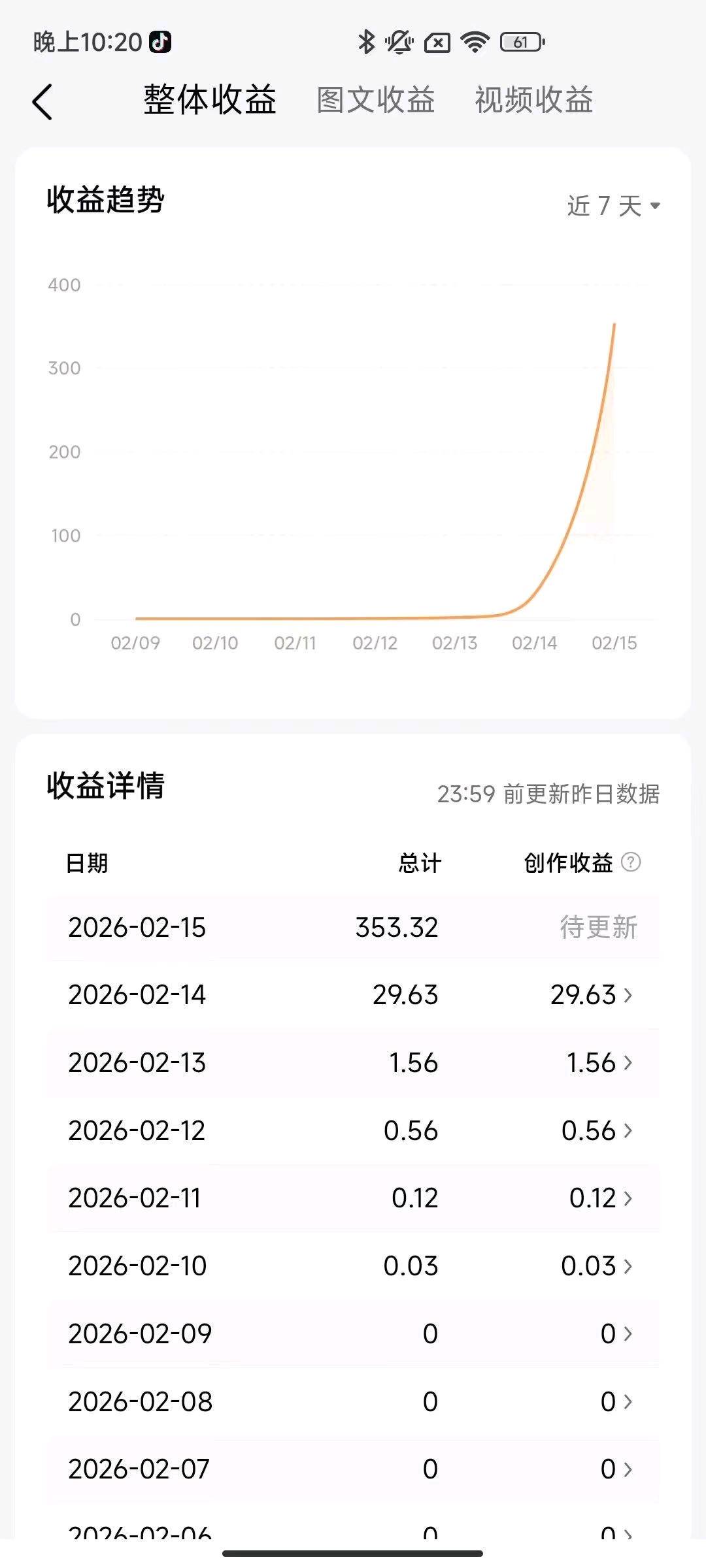
Task: Go back using the top-left arrow
Action: click(42, 102)
